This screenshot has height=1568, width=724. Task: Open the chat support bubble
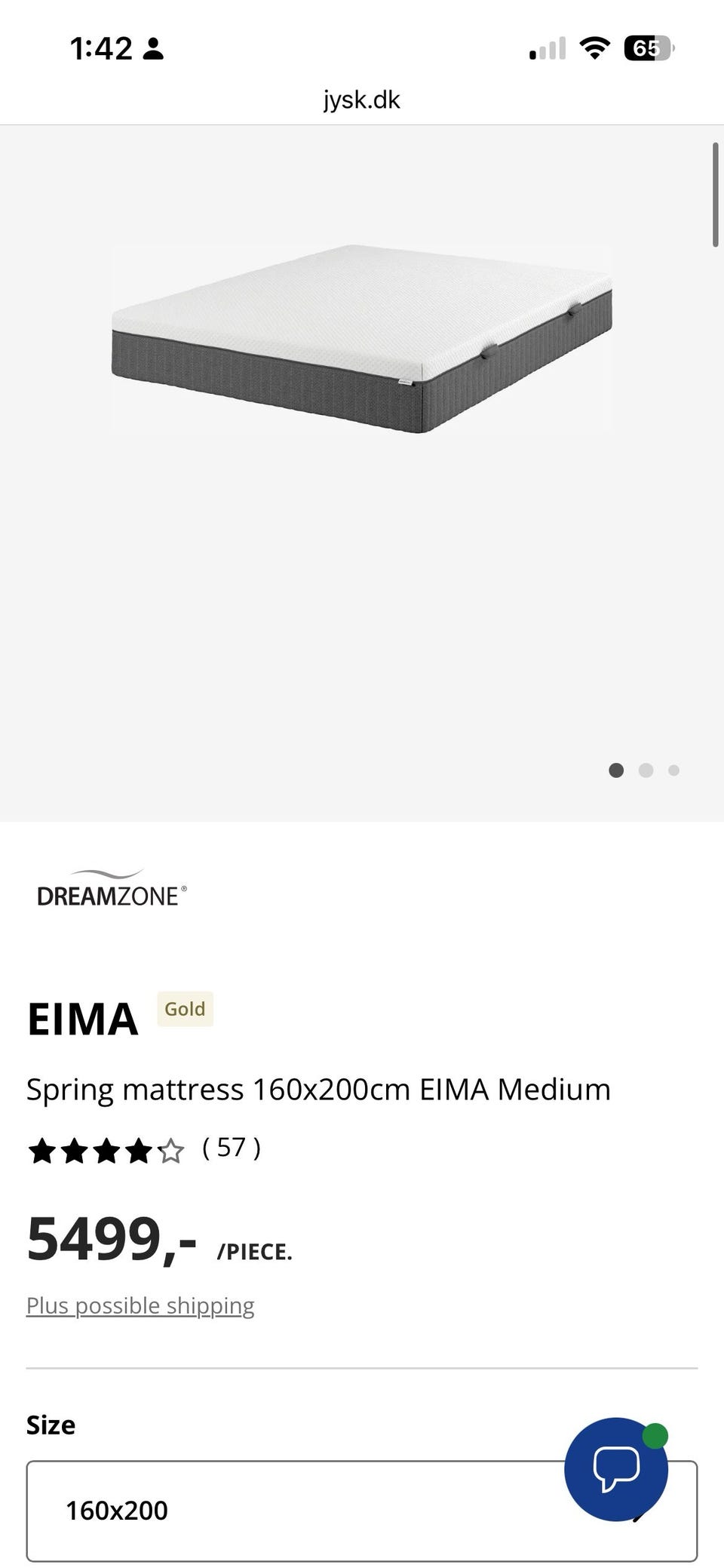coord(616,1469)
